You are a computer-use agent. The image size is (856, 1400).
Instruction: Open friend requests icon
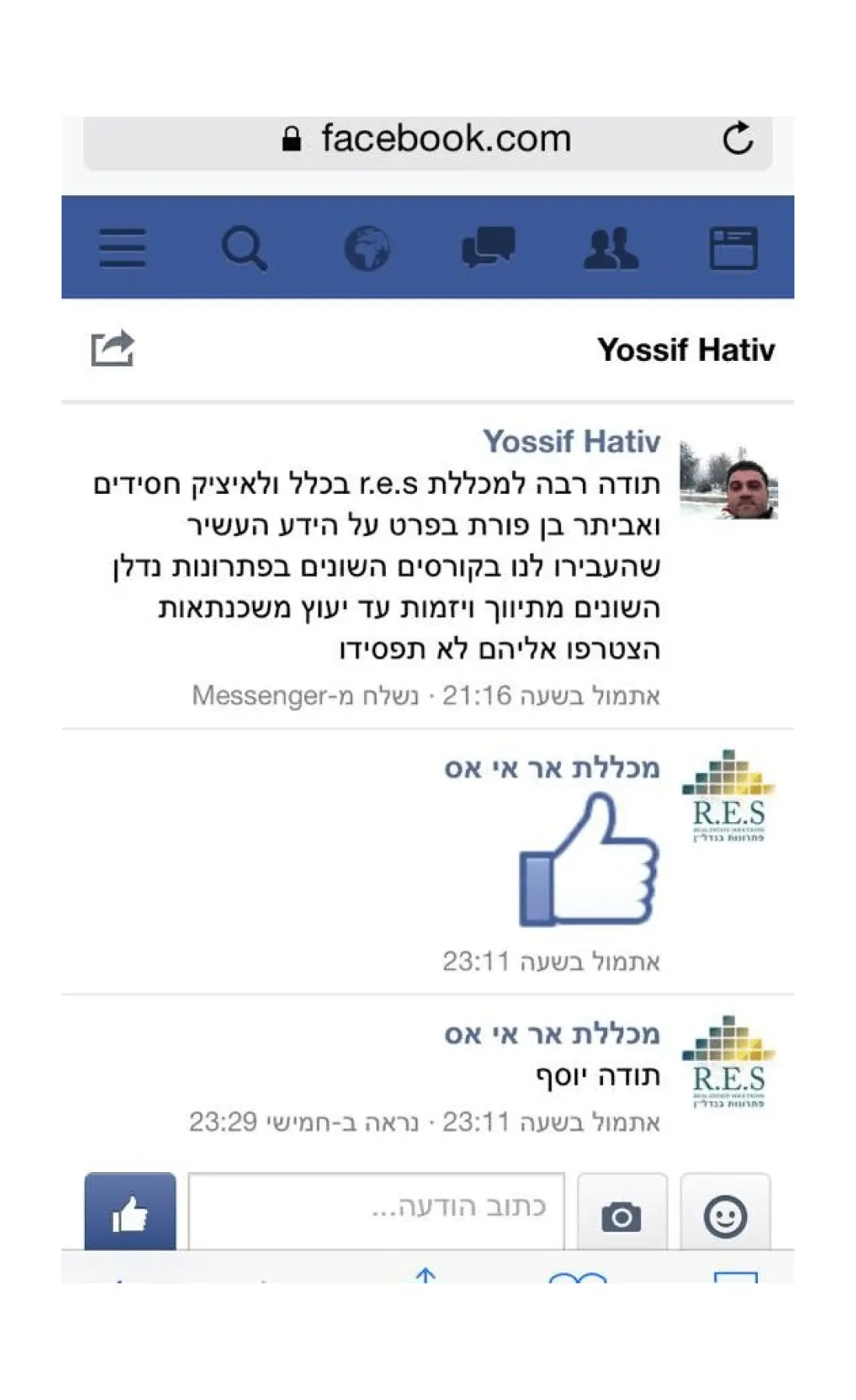pyautogui.click(x=611, y=248)
